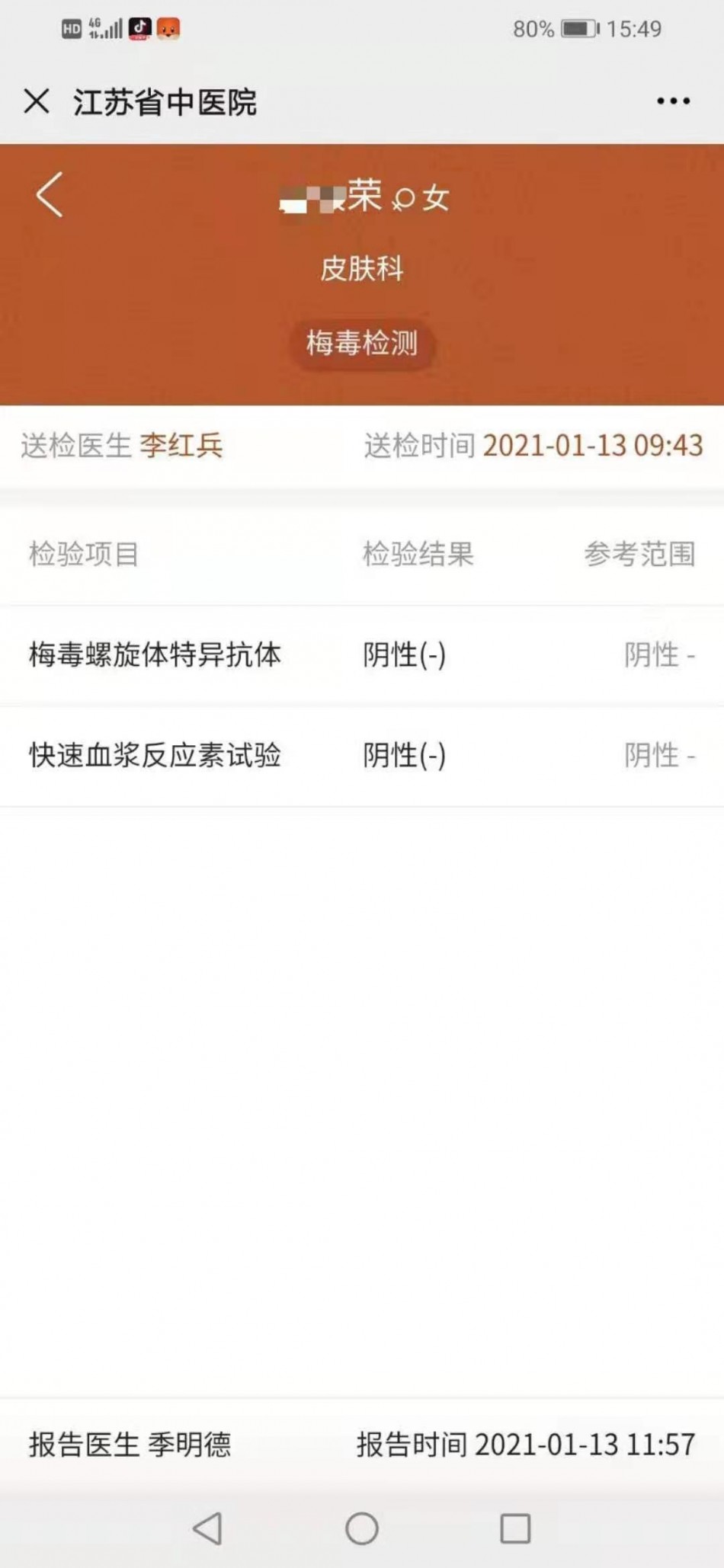Tap the 梅毒检测 chip
724x1568 pixels.
pos(362,344)
